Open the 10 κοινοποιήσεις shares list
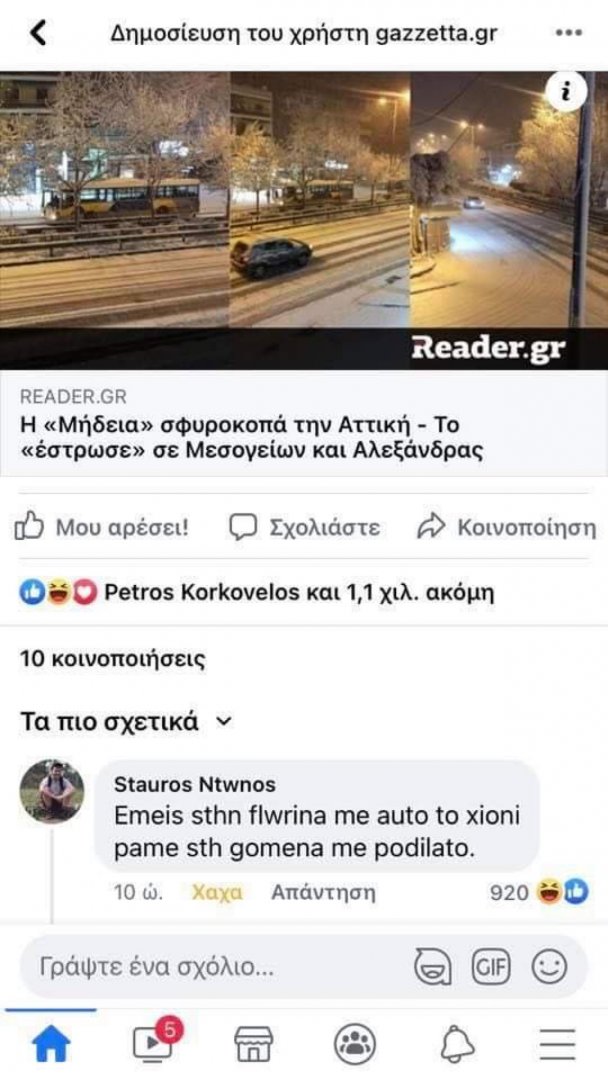 click(x=113, y=659)
